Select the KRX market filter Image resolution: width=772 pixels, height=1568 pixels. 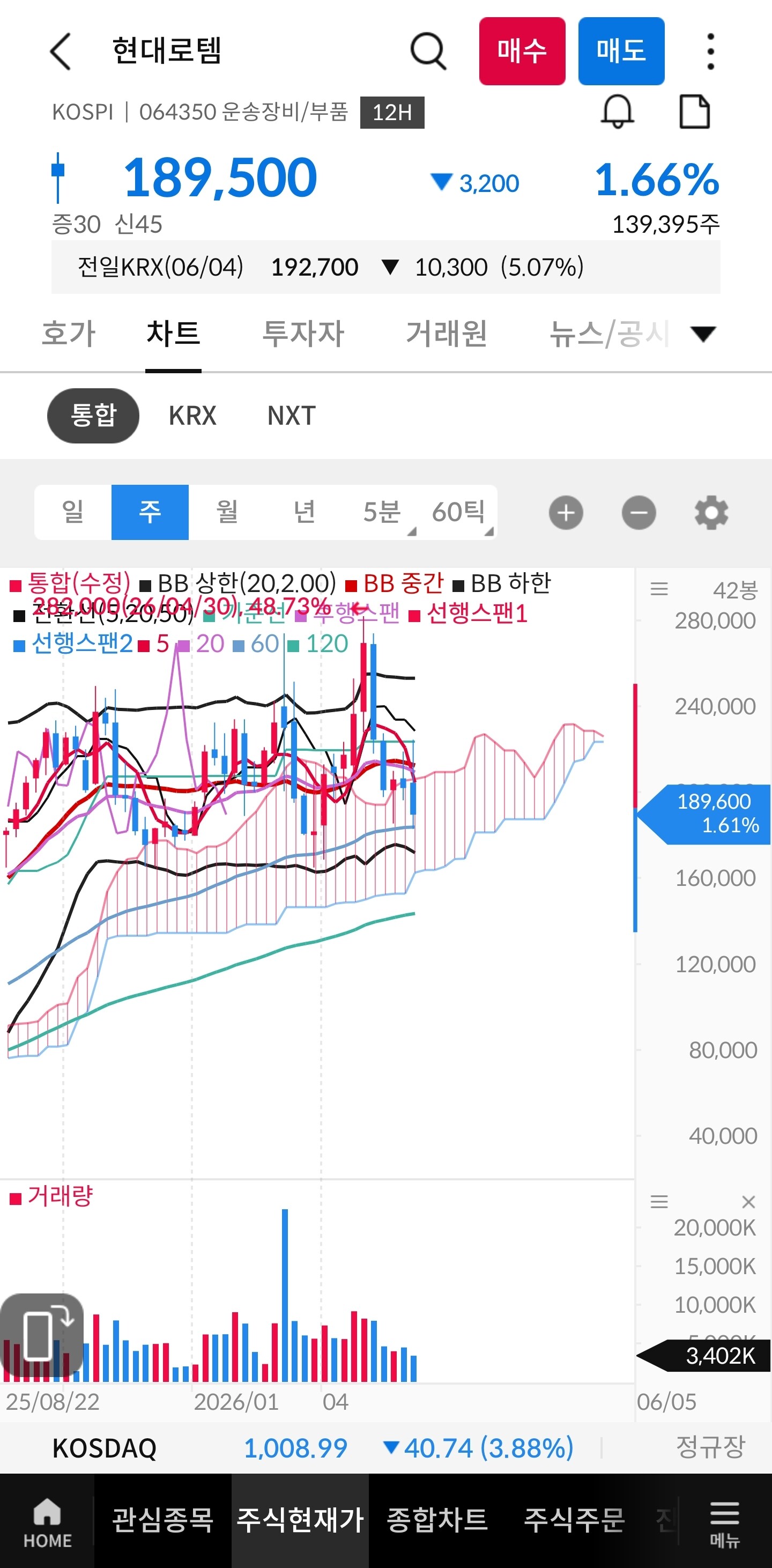(192, 416)
